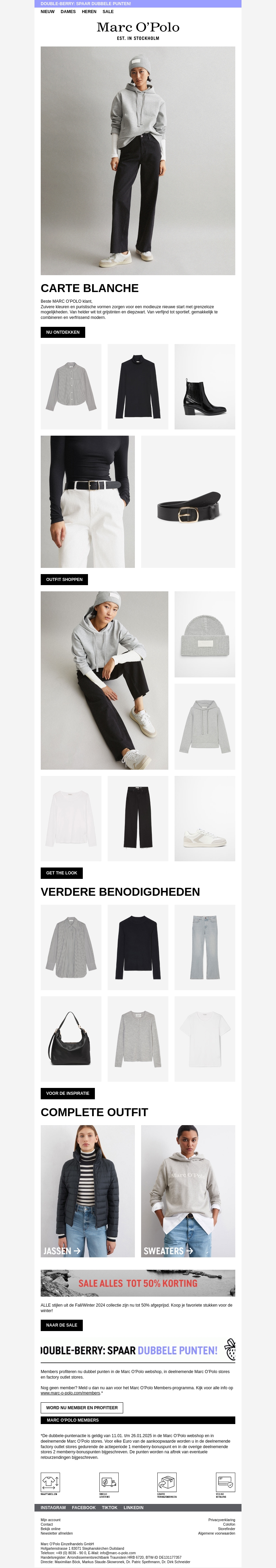Tap the NU ONTDEKKEN button
276x1568 pixels.
pyautogui.click(x=63, y=332)
